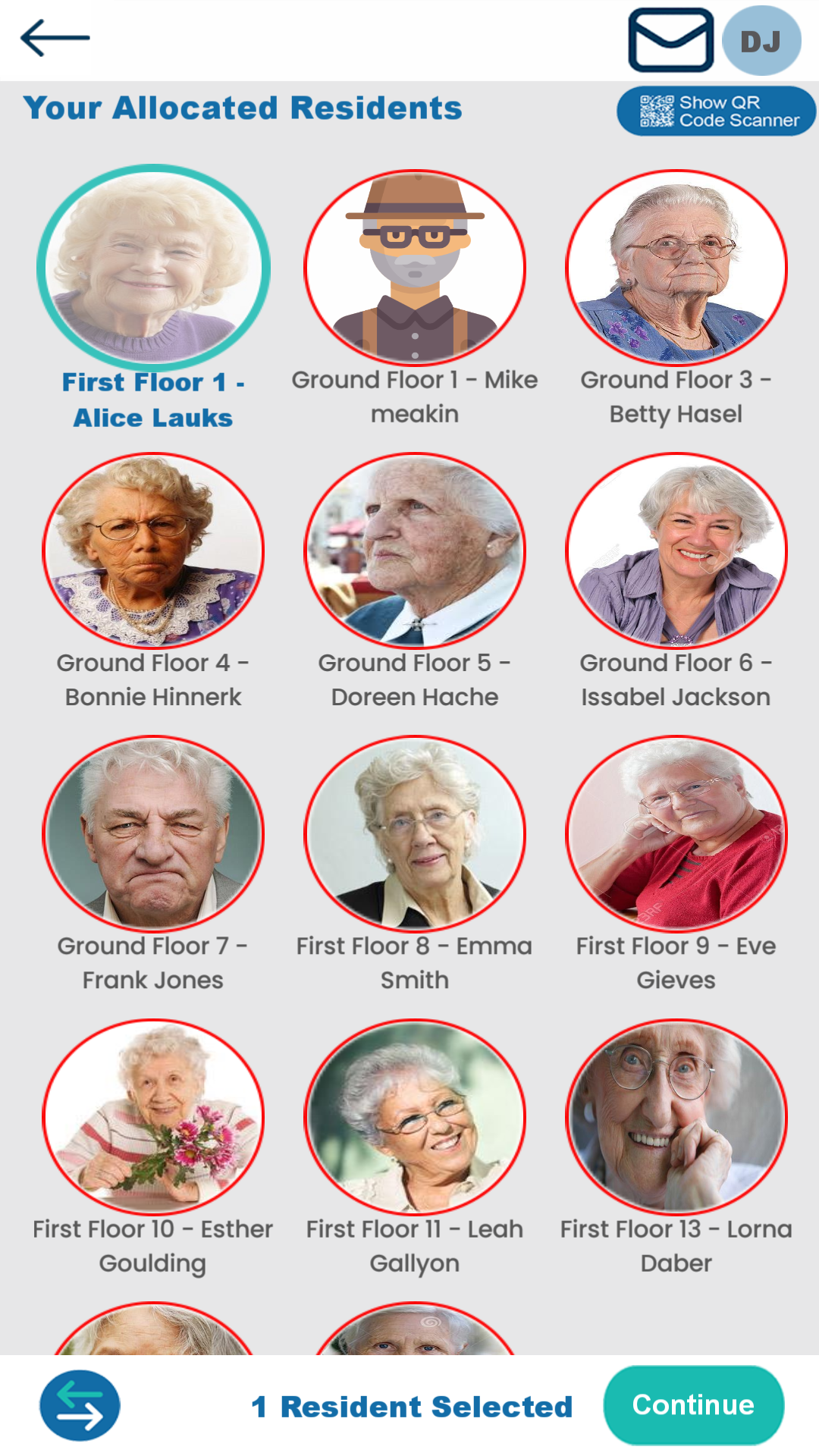This screenshot has height=1456, width=819.
Task: Open the DJ profile avatar
Action: point(761,41)
